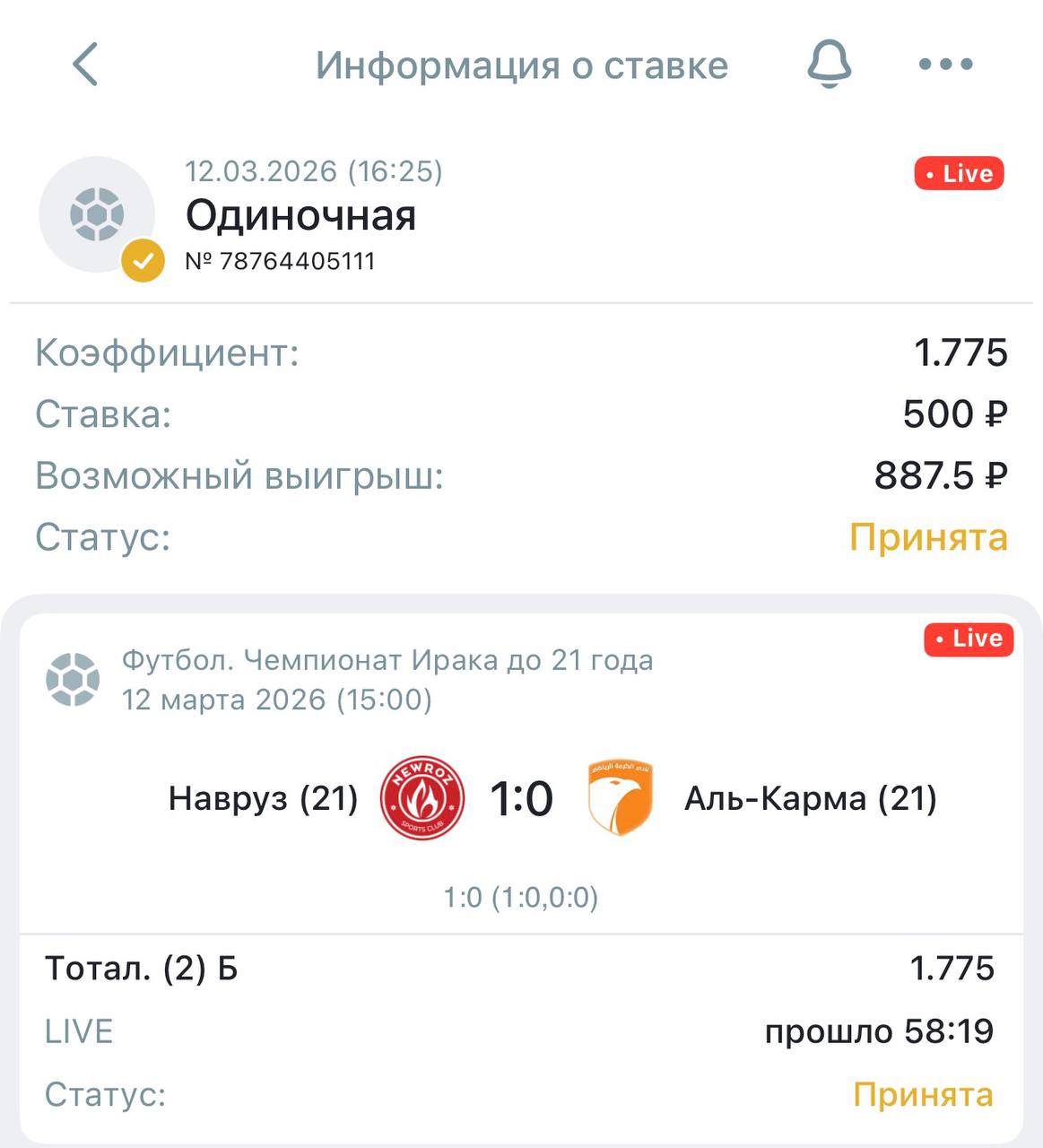The height and width of the screenshot is (1148, 1043).
Task: Open the Навруз vs Аль-Карма match card
Action: coord(521,798)
